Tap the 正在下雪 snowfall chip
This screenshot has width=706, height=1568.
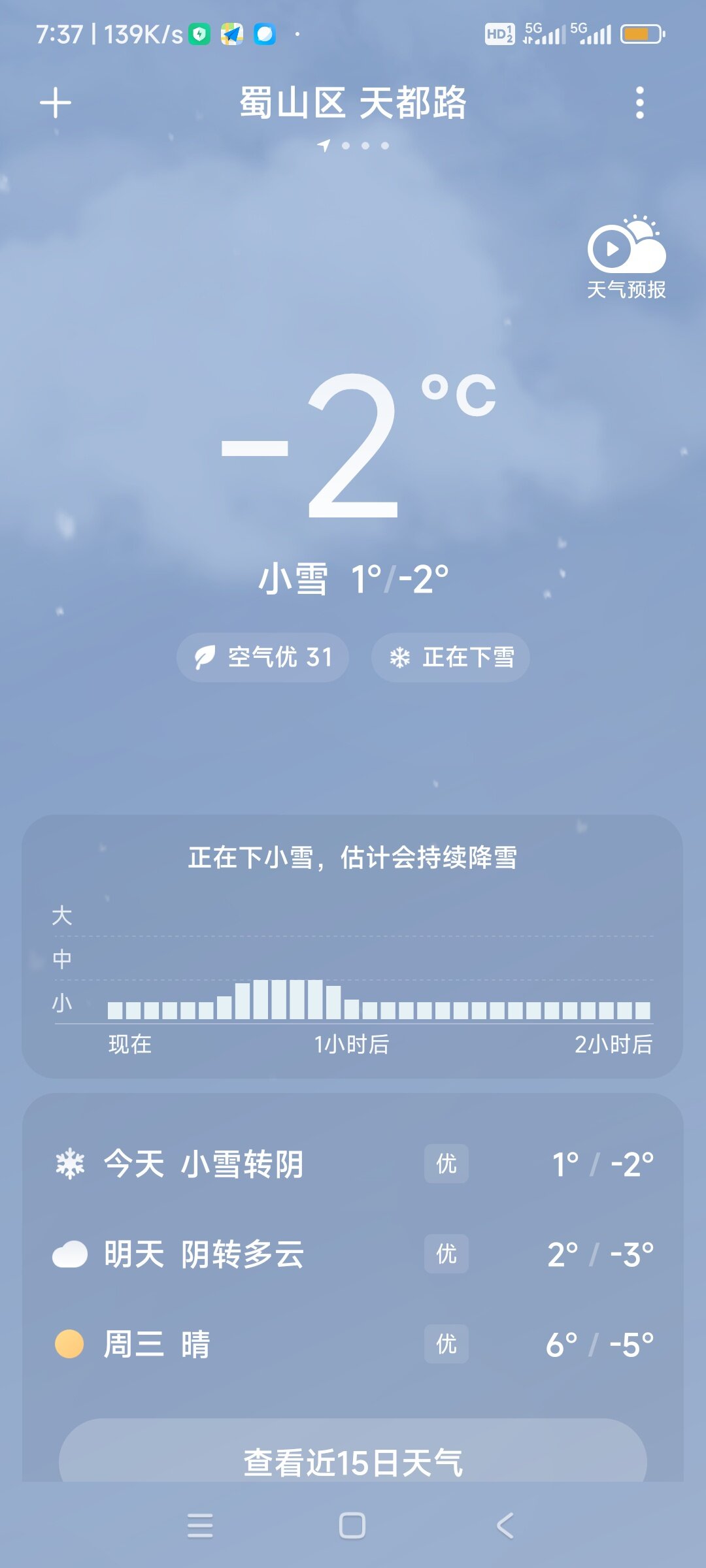pyautogui.click(x=450, y=657)
